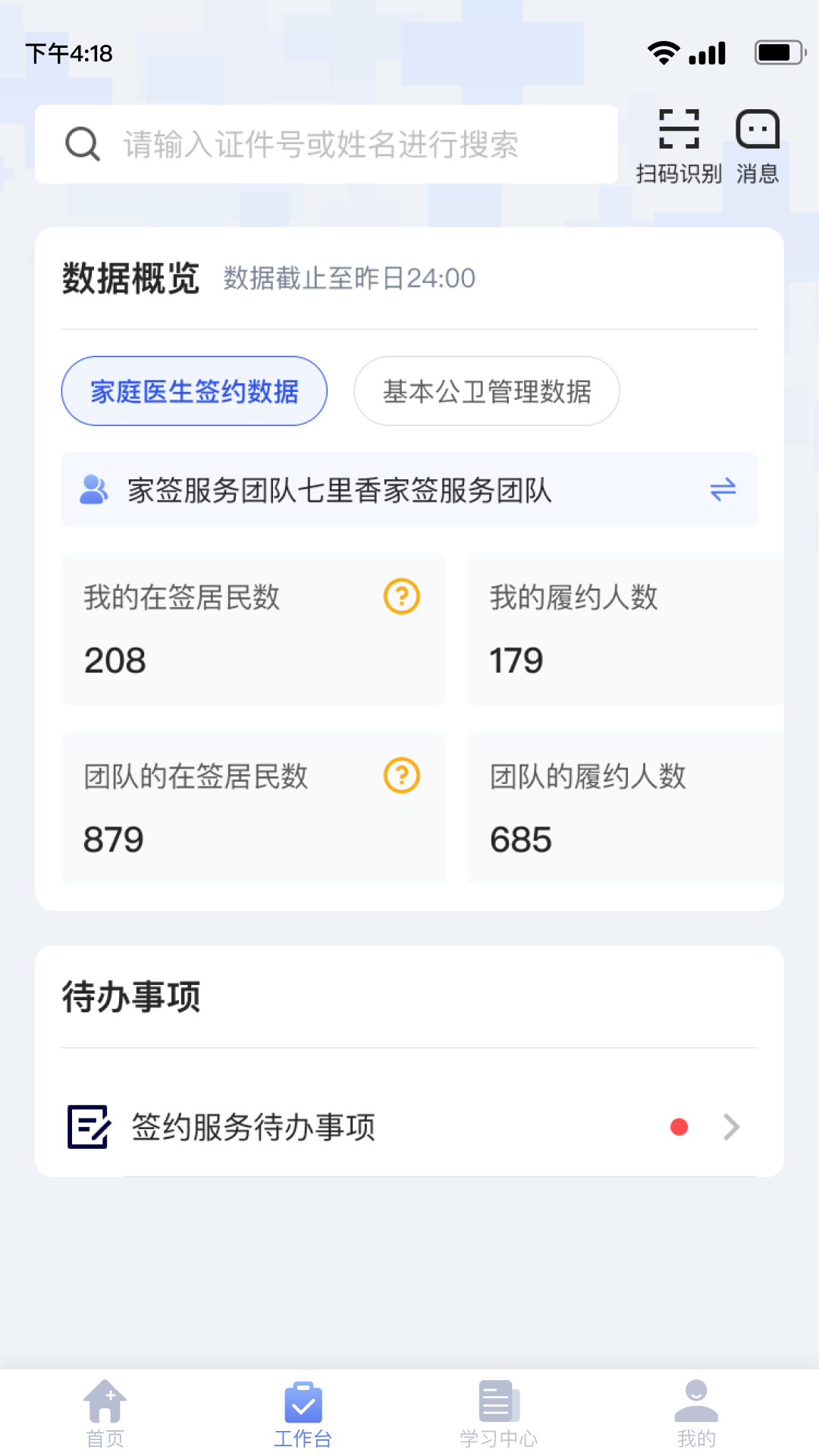The width and height of the screenshot is (819, 1456).
Task: Select 家庭医生签约数据 filter
Action: click(x=193, y=391)
